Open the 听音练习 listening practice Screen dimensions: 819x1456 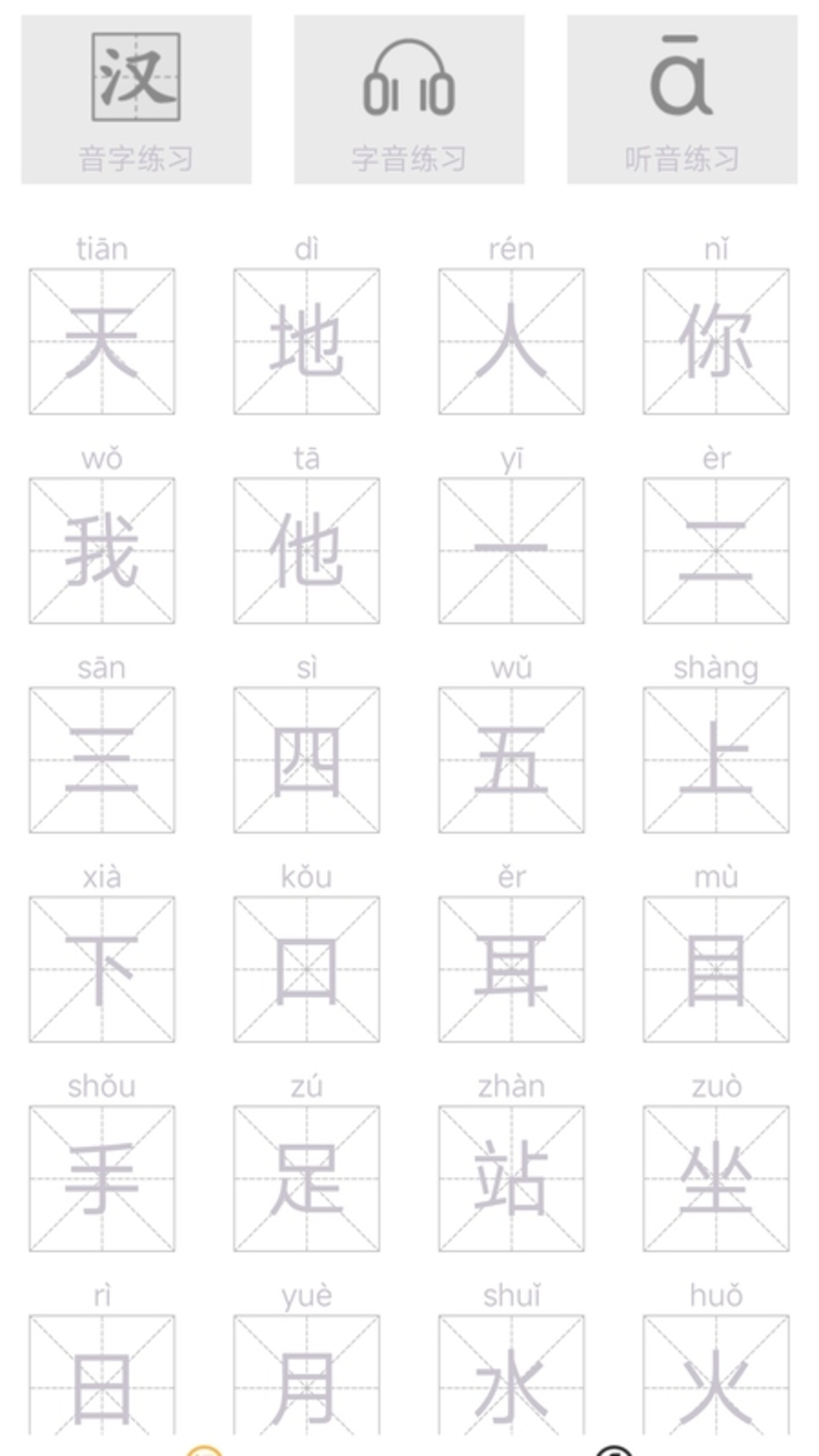click(682, 99)
